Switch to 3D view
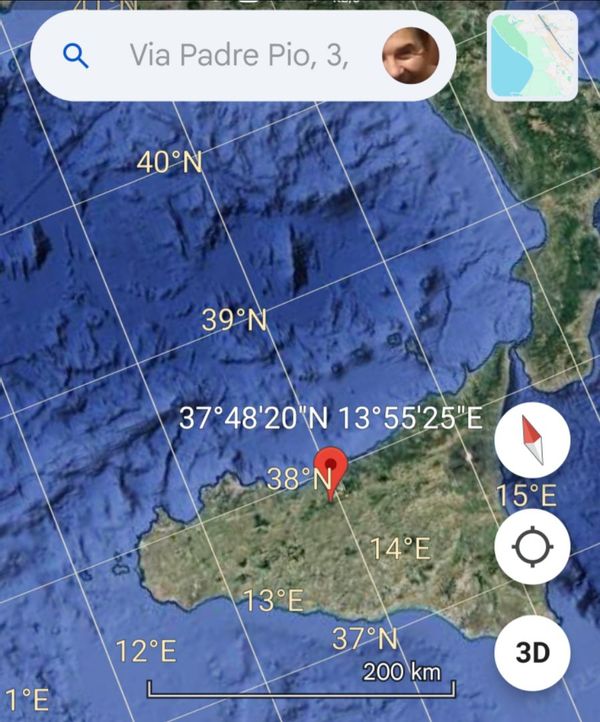600x722 pixels. click(532, 653)
